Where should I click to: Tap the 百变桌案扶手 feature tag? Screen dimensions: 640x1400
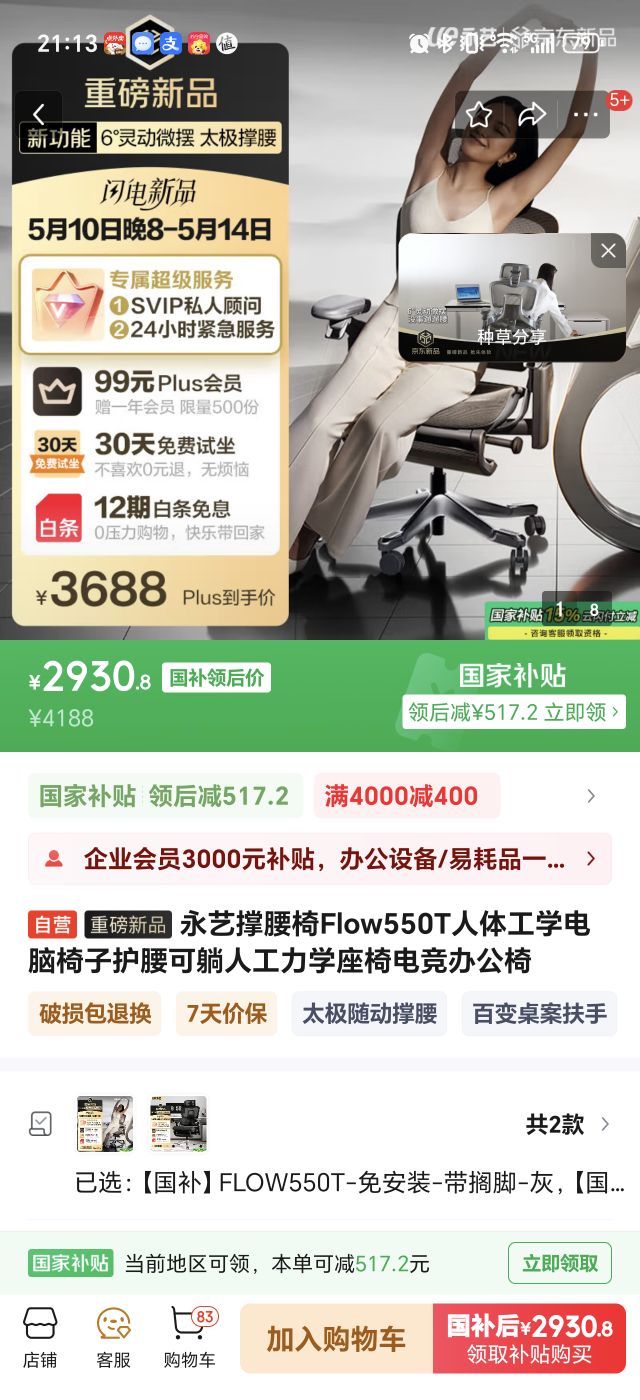(539, 1013)
